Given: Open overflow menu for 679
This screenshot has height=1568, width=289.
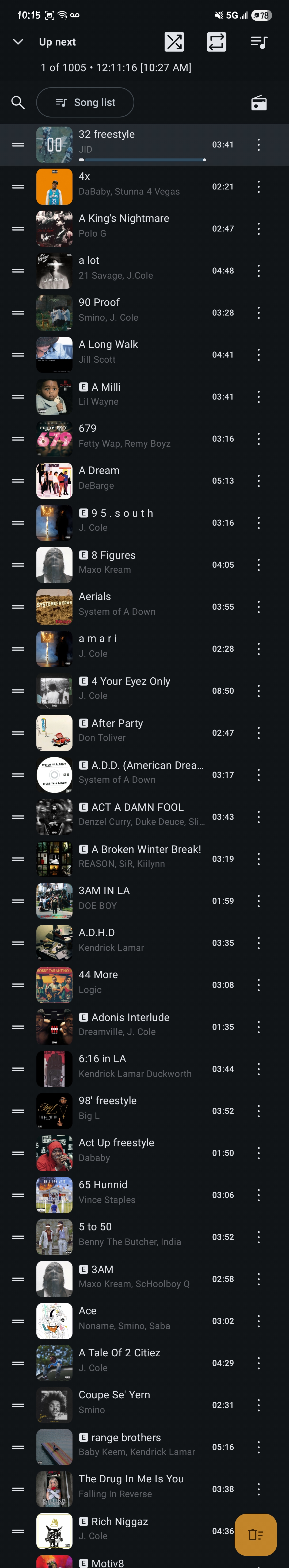Looking at the screenshot, I should [258, 439].
